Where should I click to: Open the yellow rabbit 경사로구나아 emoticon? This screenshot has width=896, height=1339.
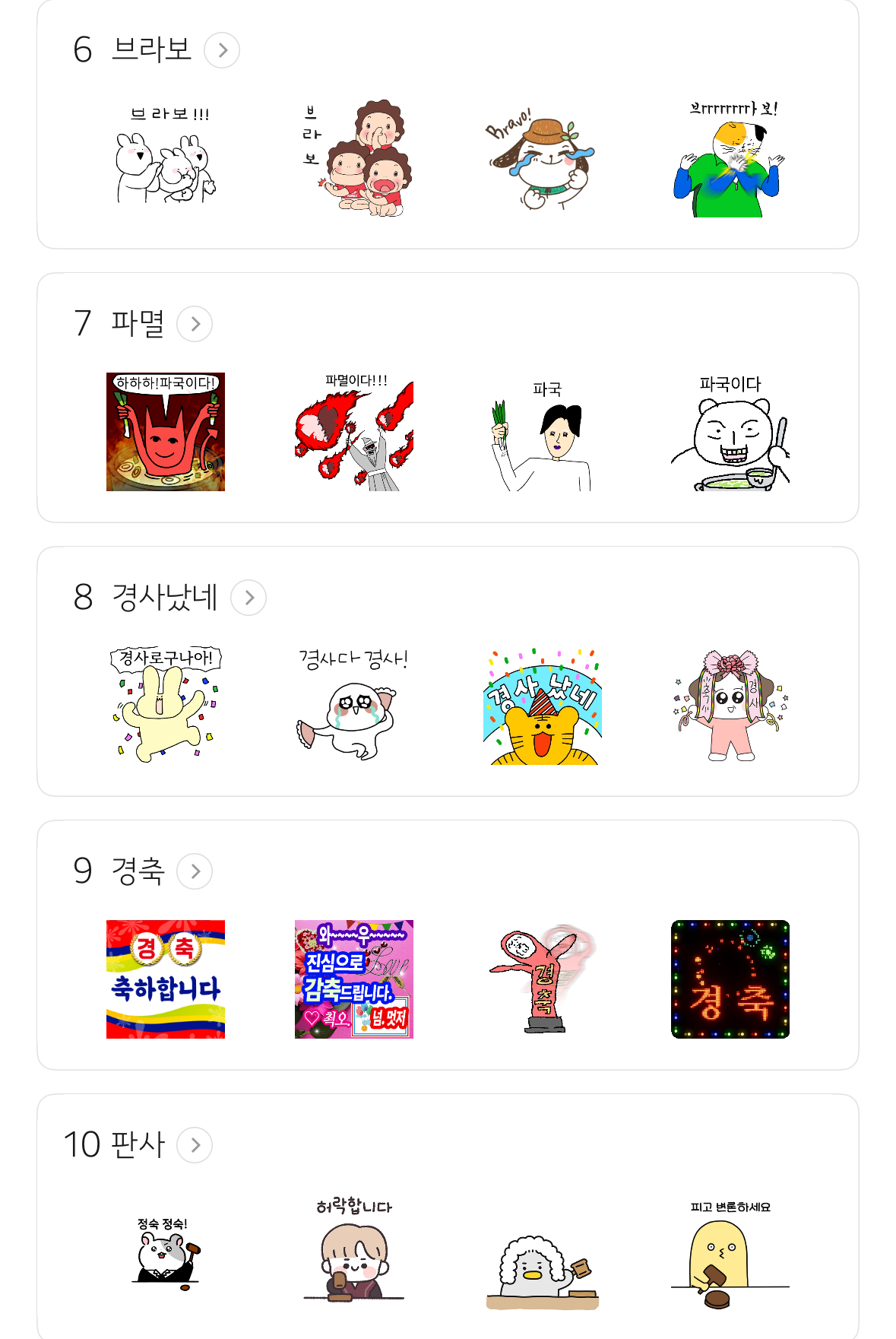[x=166, y=706]
